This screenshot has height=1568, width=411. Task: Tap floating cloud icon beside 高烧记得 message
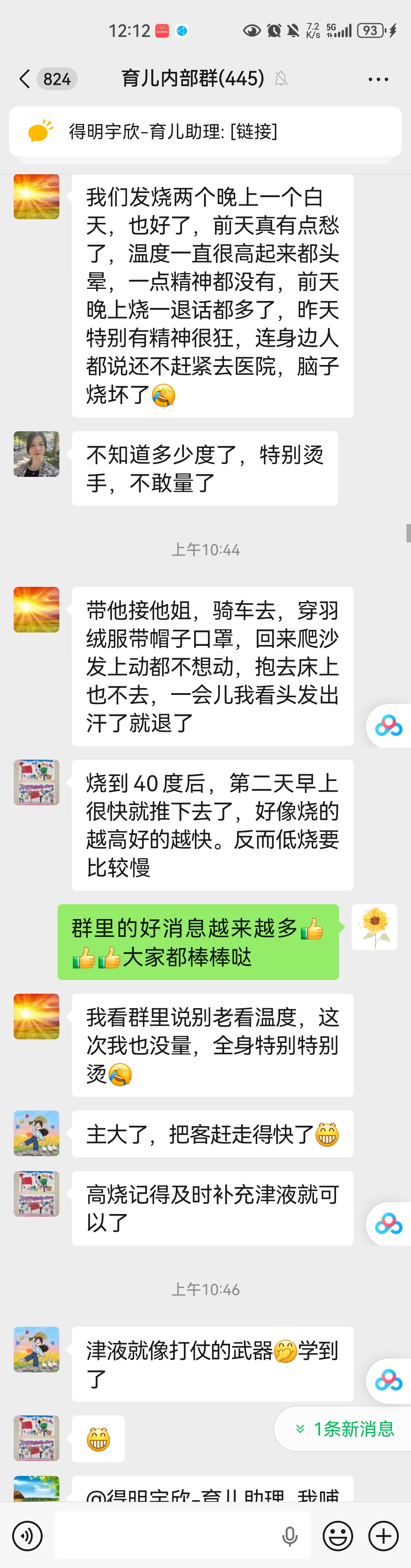[x=388, y=1224]
